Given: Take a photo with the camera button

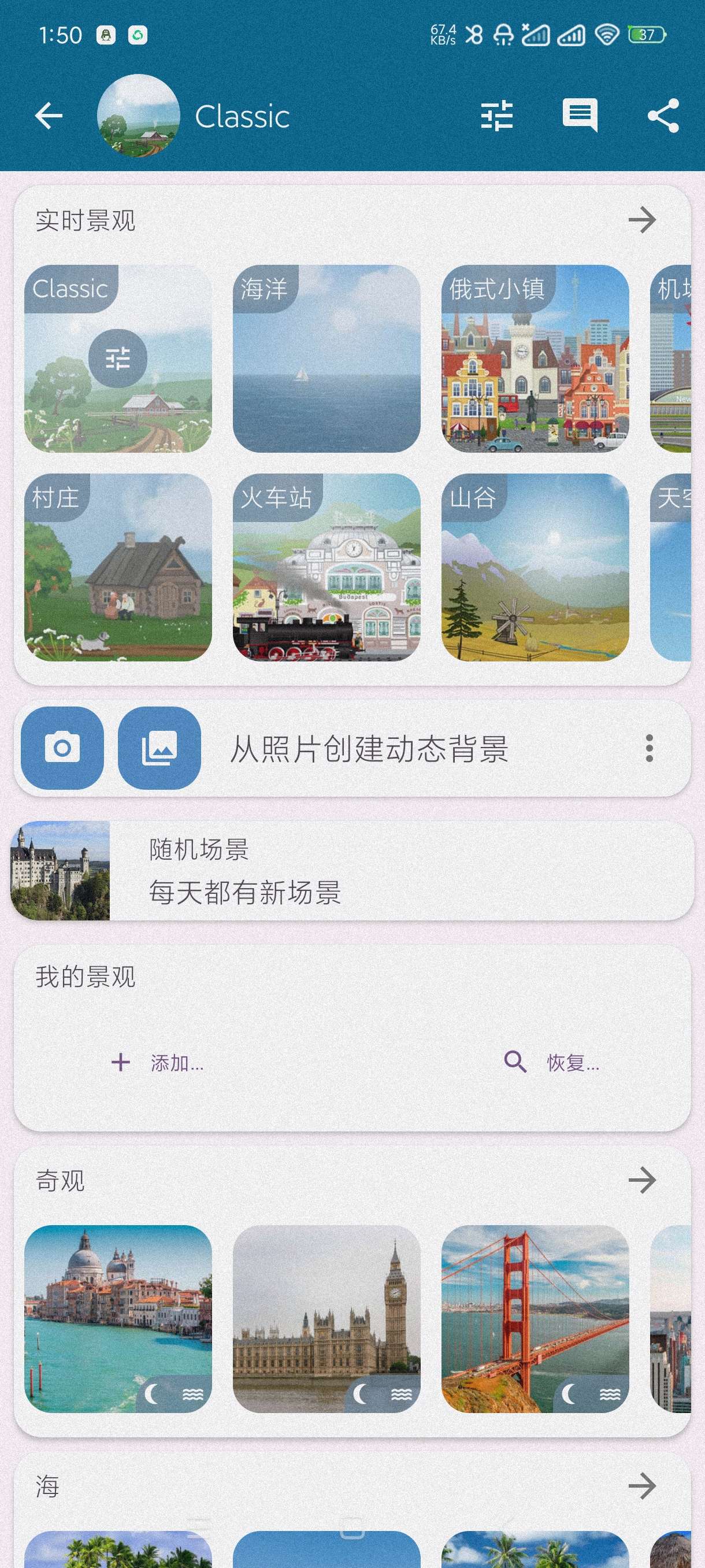Looking at the screenshot, I should click(62, 748).
